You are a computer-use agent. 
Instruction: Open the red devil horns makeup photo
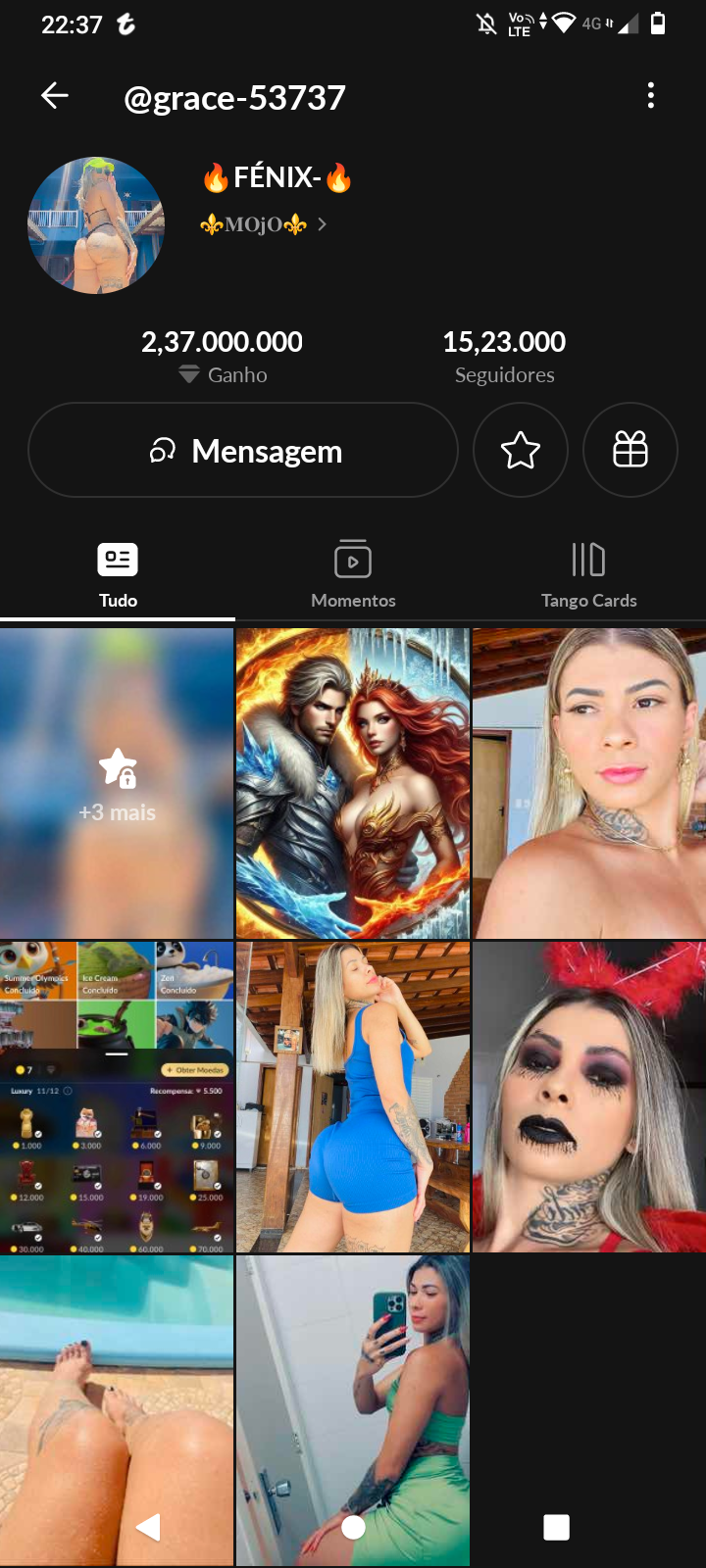pos(588,1098)
